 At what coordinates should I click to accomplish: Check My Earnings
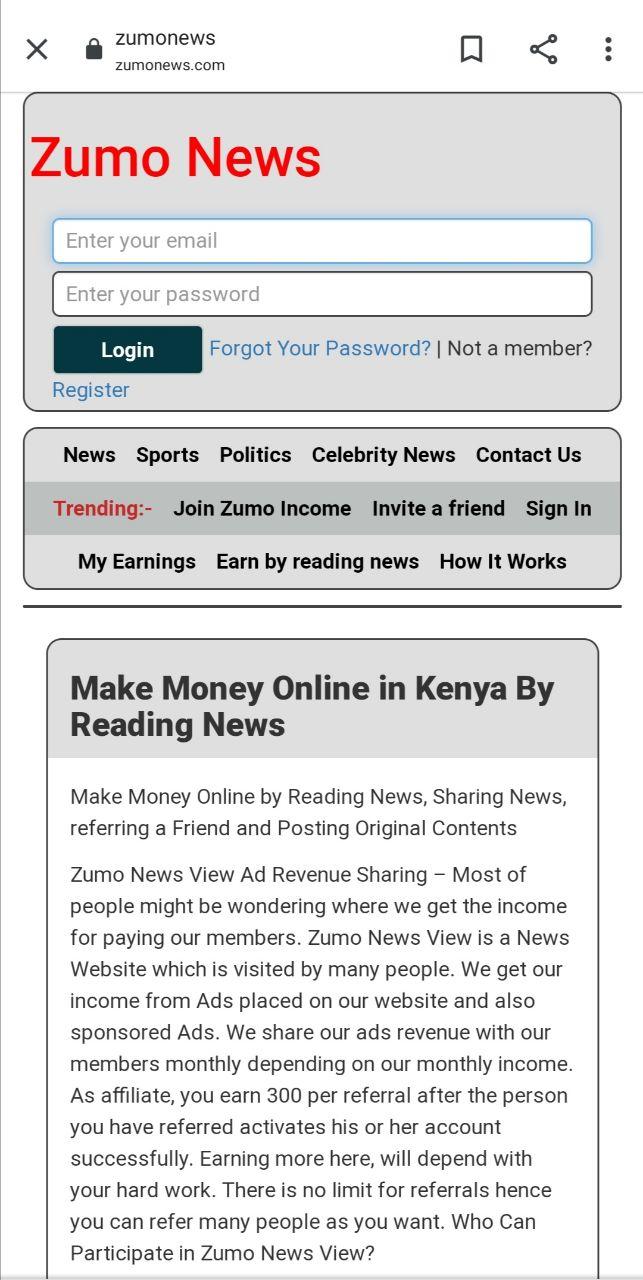pos(137,561)
